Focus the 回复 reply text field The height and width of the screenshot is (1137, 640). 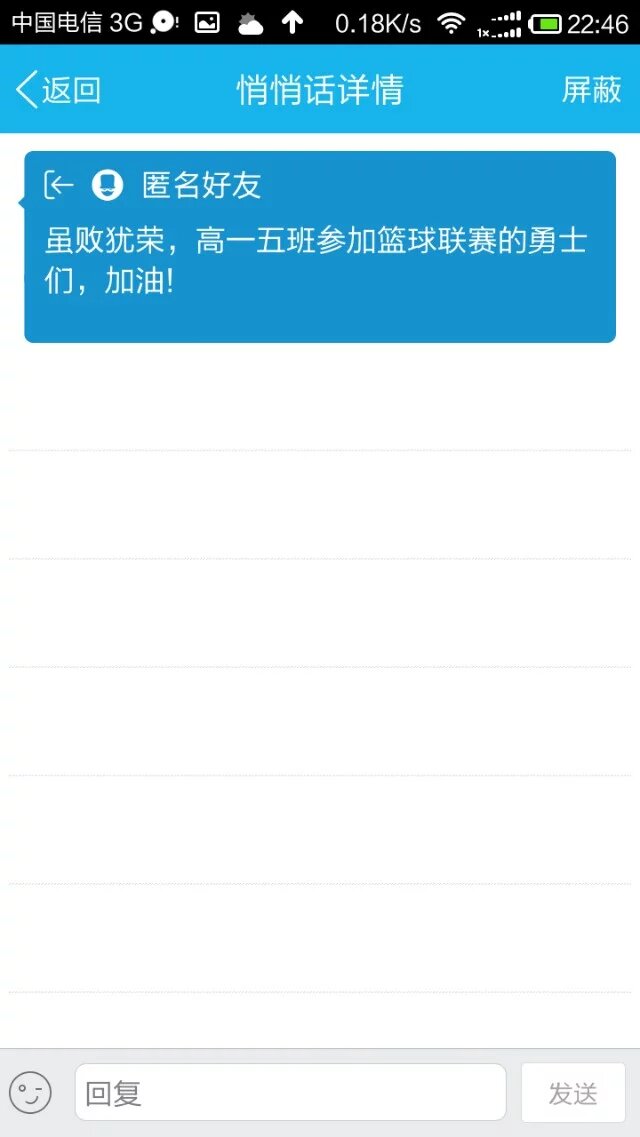click(x=290, y=1092)
